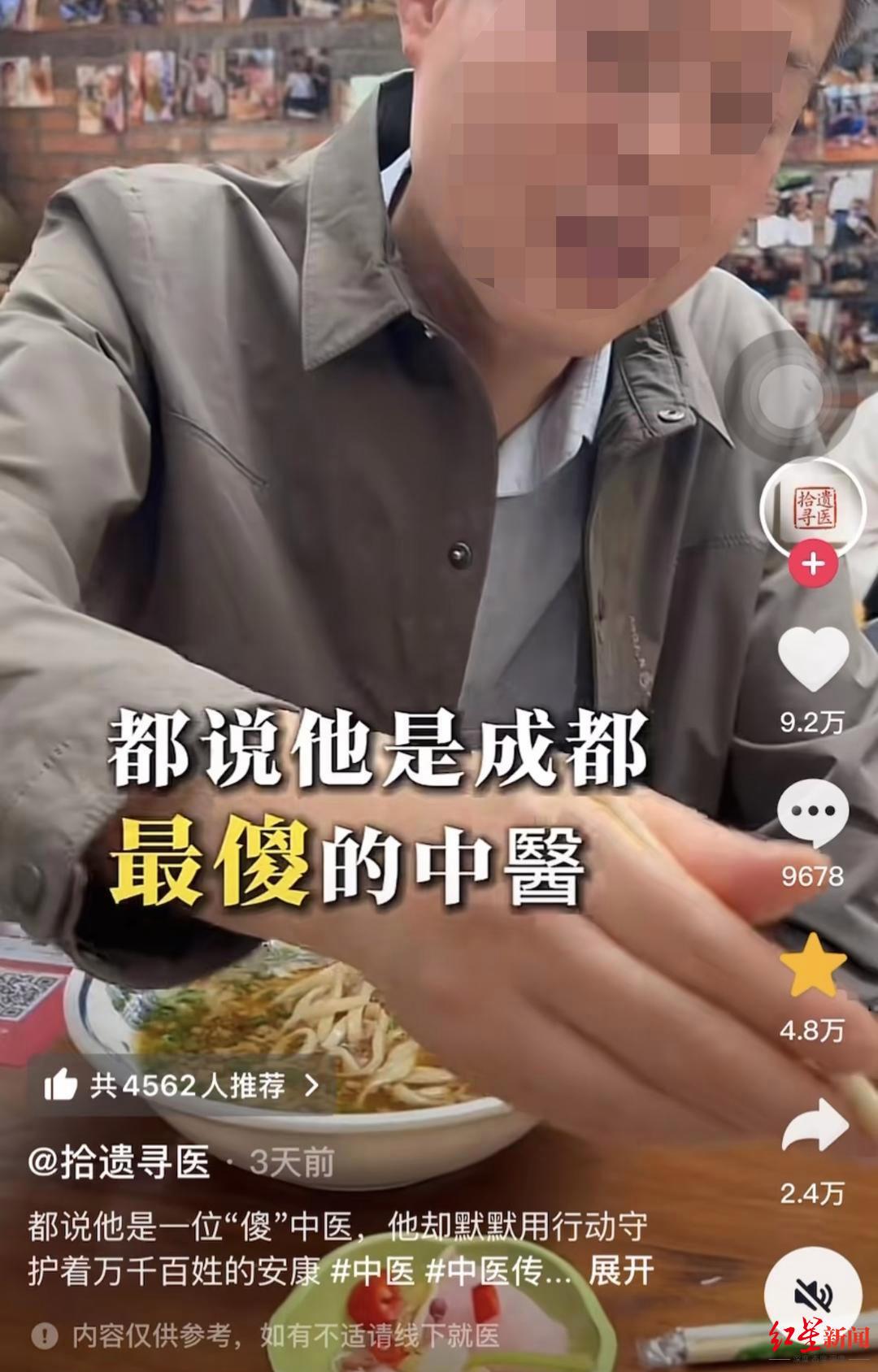The height and width of the screenshot is (1372, 878).
Task: Open the @拾遗寻医 username link
Action: coord(120,1163)
